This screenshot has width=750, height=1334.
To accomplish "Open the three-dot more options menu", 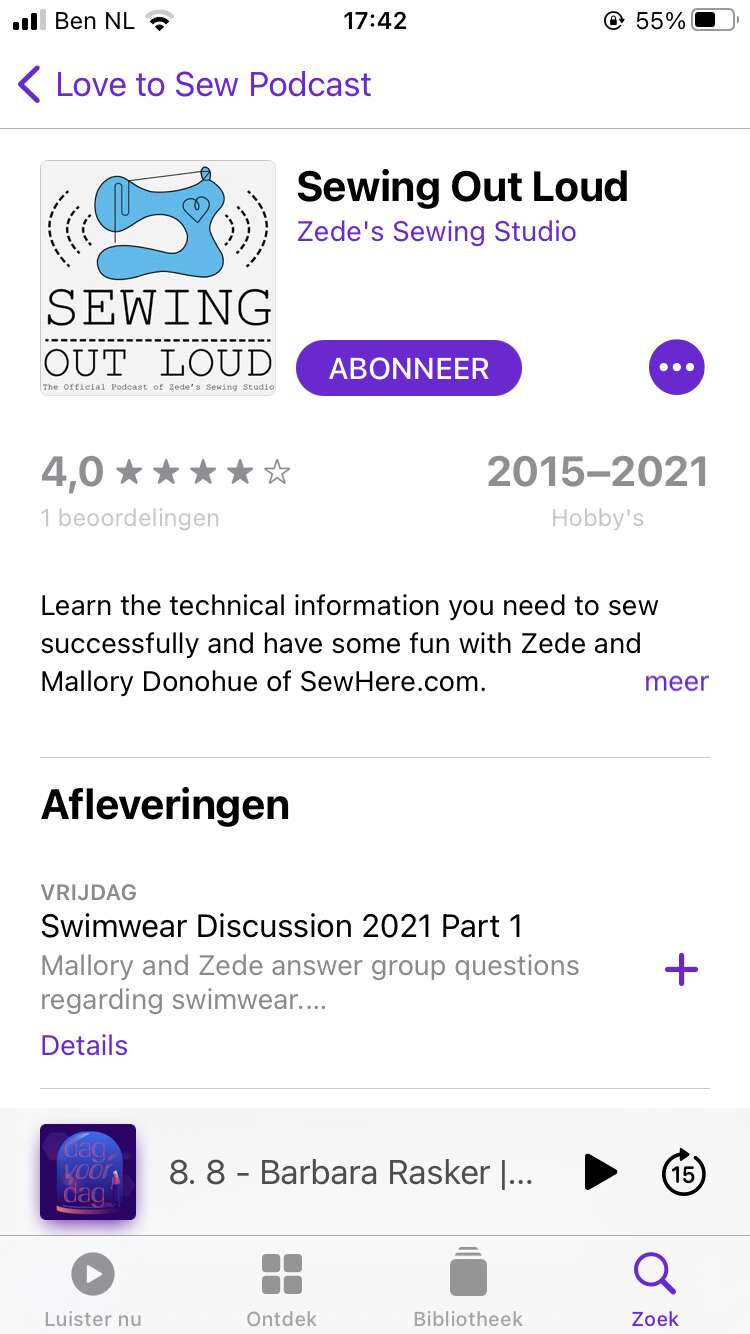I will 677,368.
